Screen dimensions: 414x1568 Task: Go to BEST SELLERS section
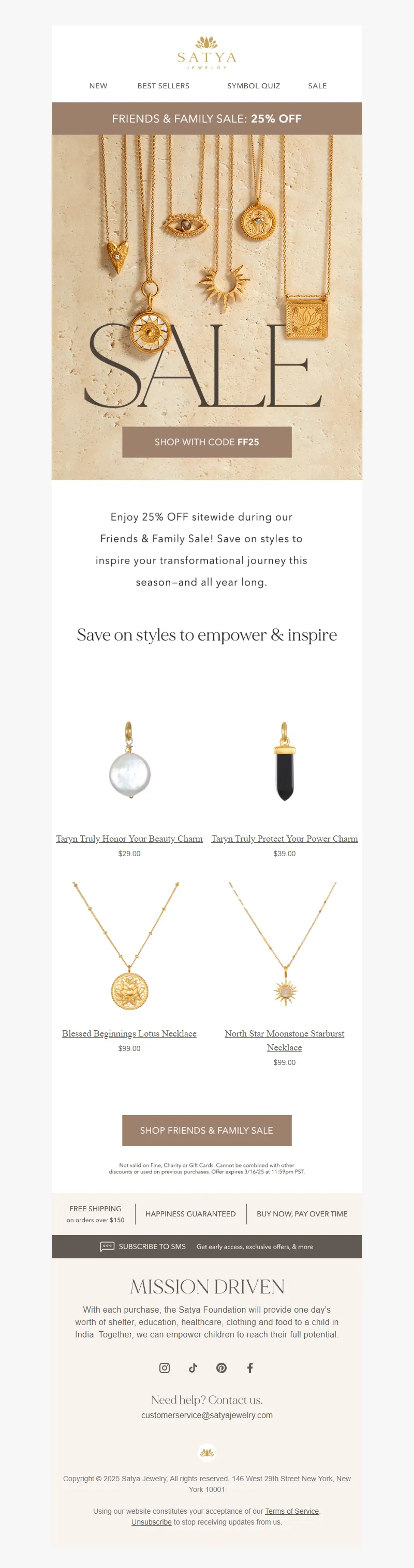(x=164, y=86)
